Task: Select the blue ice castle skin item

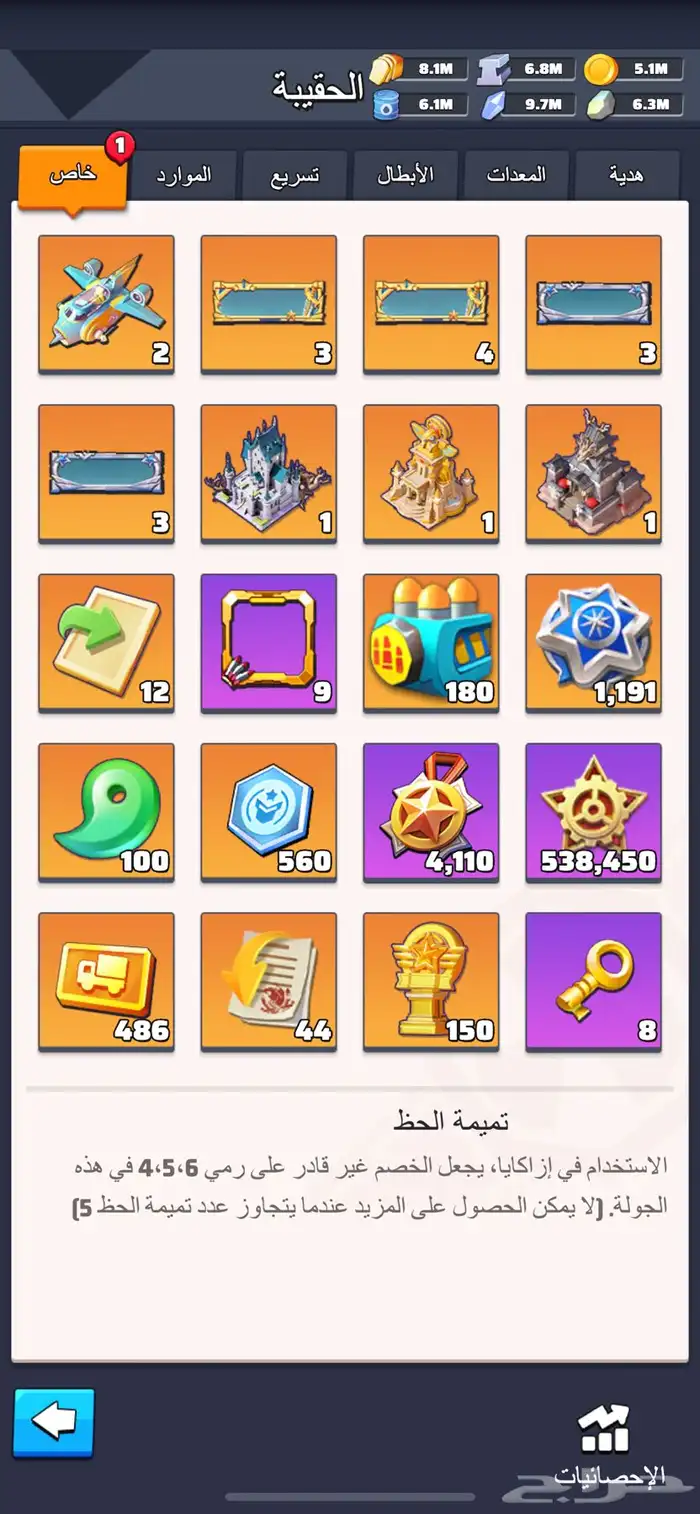Action: tap(268, 472)
